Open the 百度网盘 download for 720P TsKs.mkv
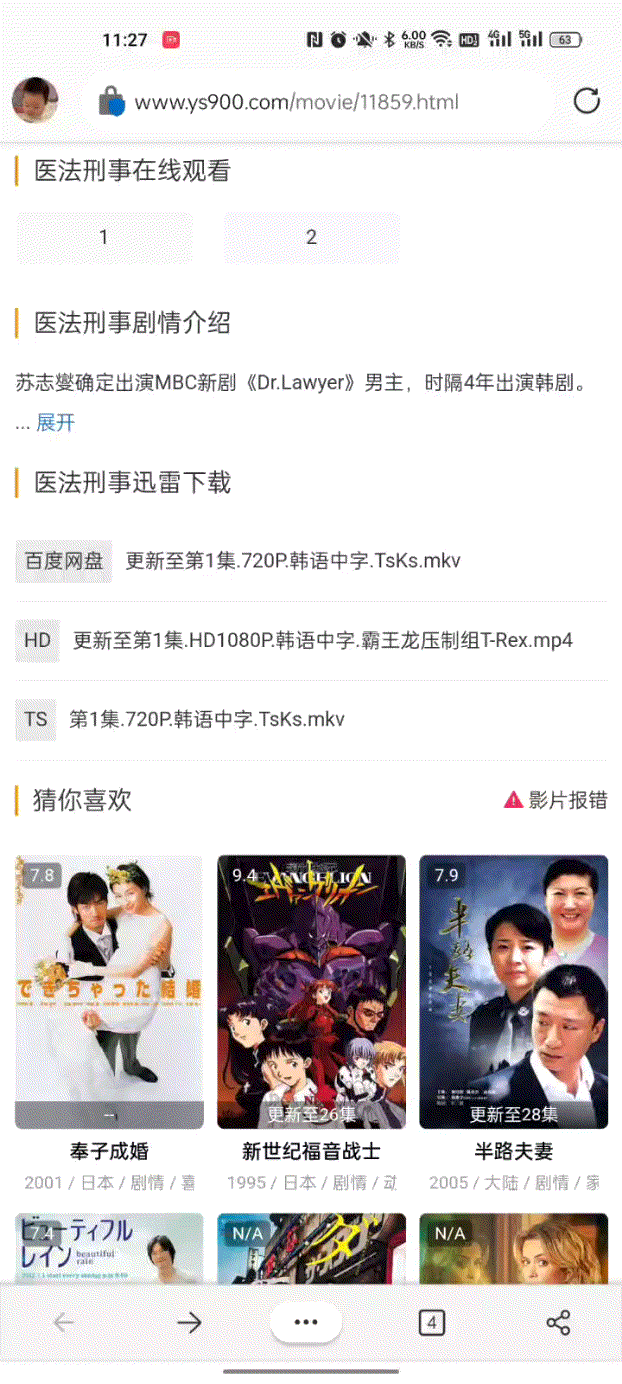The width and height of the screenshot is (622, 1384). pos(292,561)
